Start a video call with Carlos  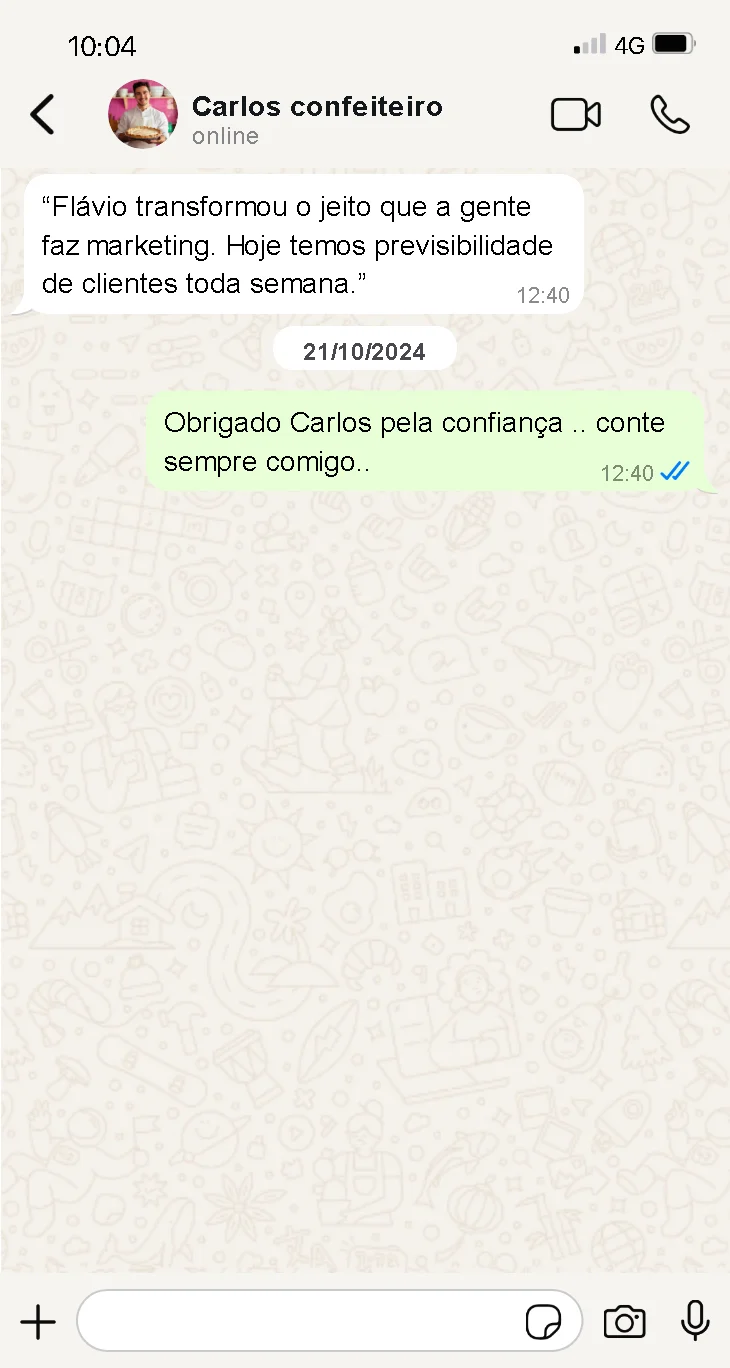click(576, 115)
